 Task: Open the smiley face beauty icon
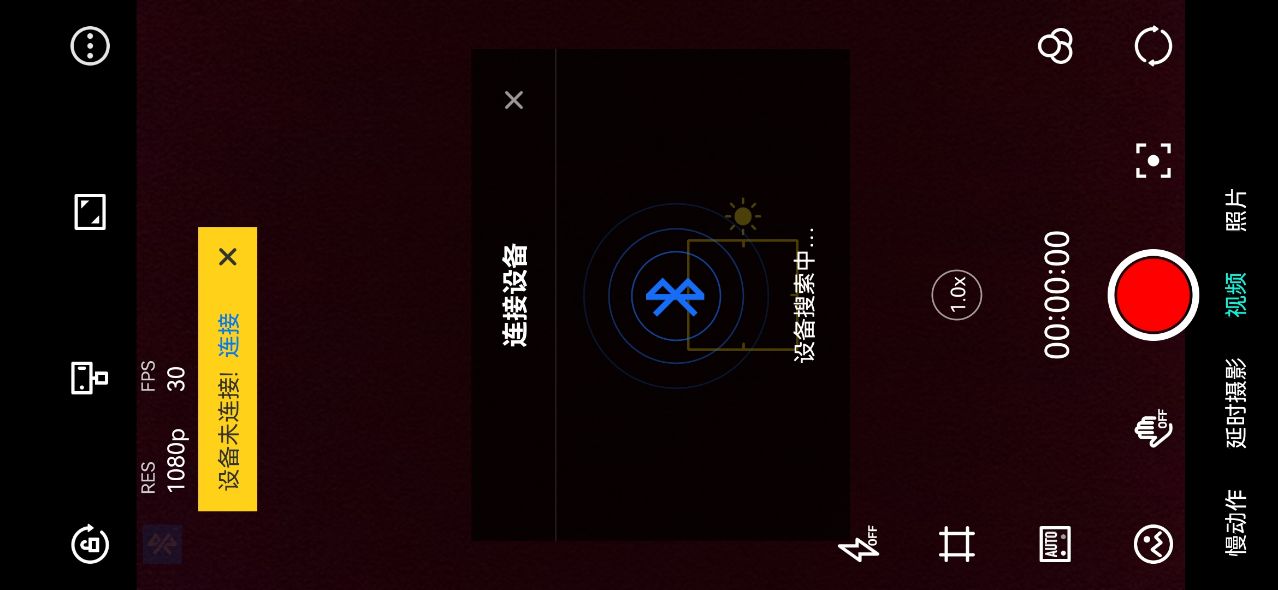[x=1153, y=544]
